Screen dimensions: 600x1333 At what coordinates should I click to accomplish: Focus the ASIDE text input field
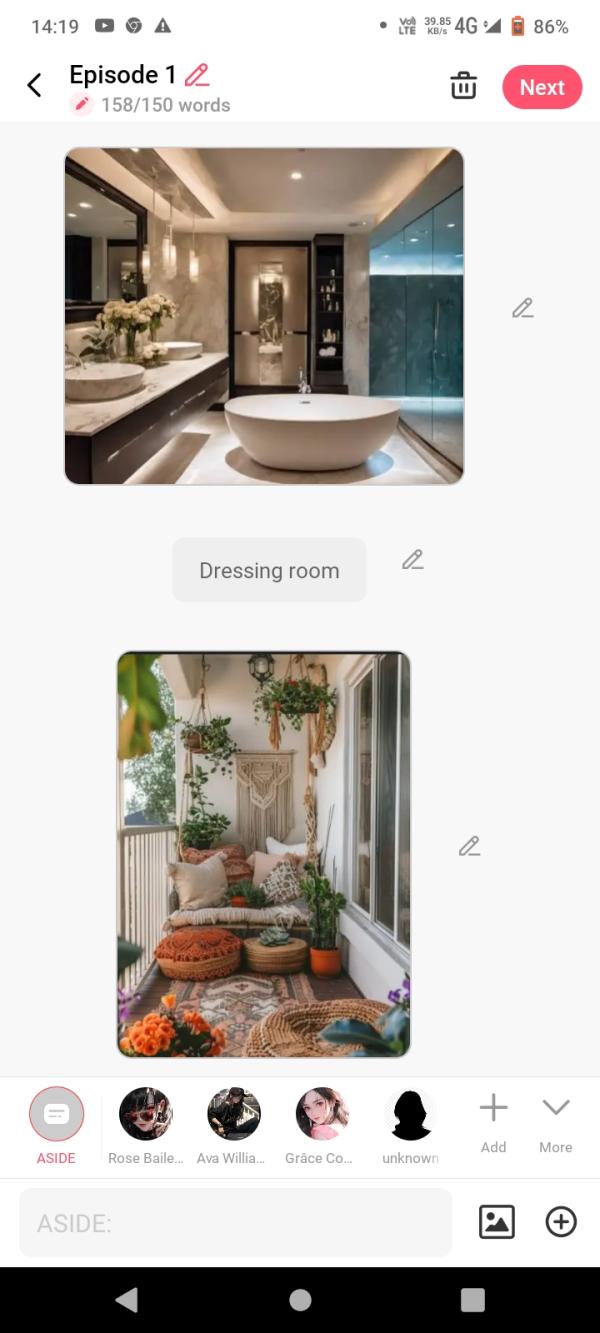[235, 1223]
